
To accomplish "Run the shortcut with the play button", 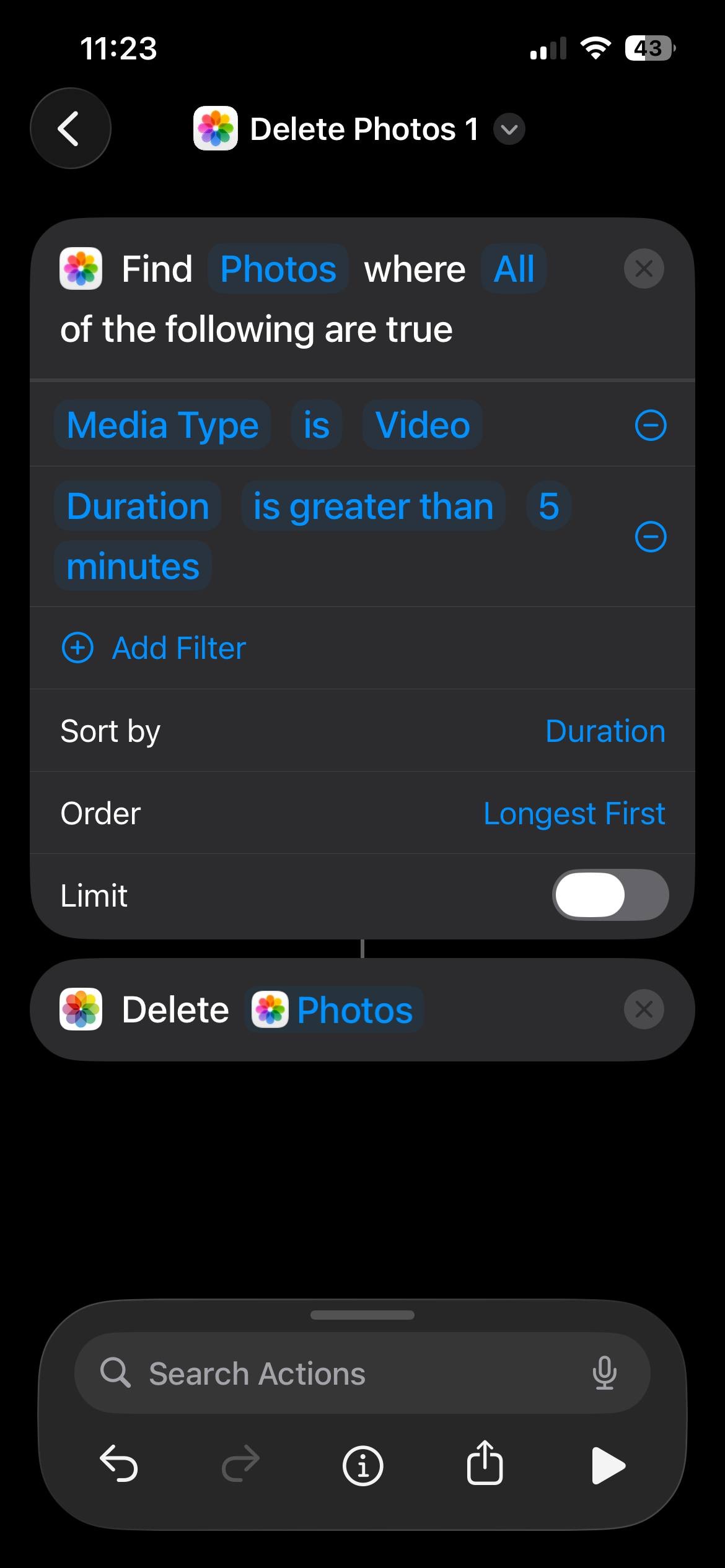I will pyautogui.click(x=607, y=1465).
